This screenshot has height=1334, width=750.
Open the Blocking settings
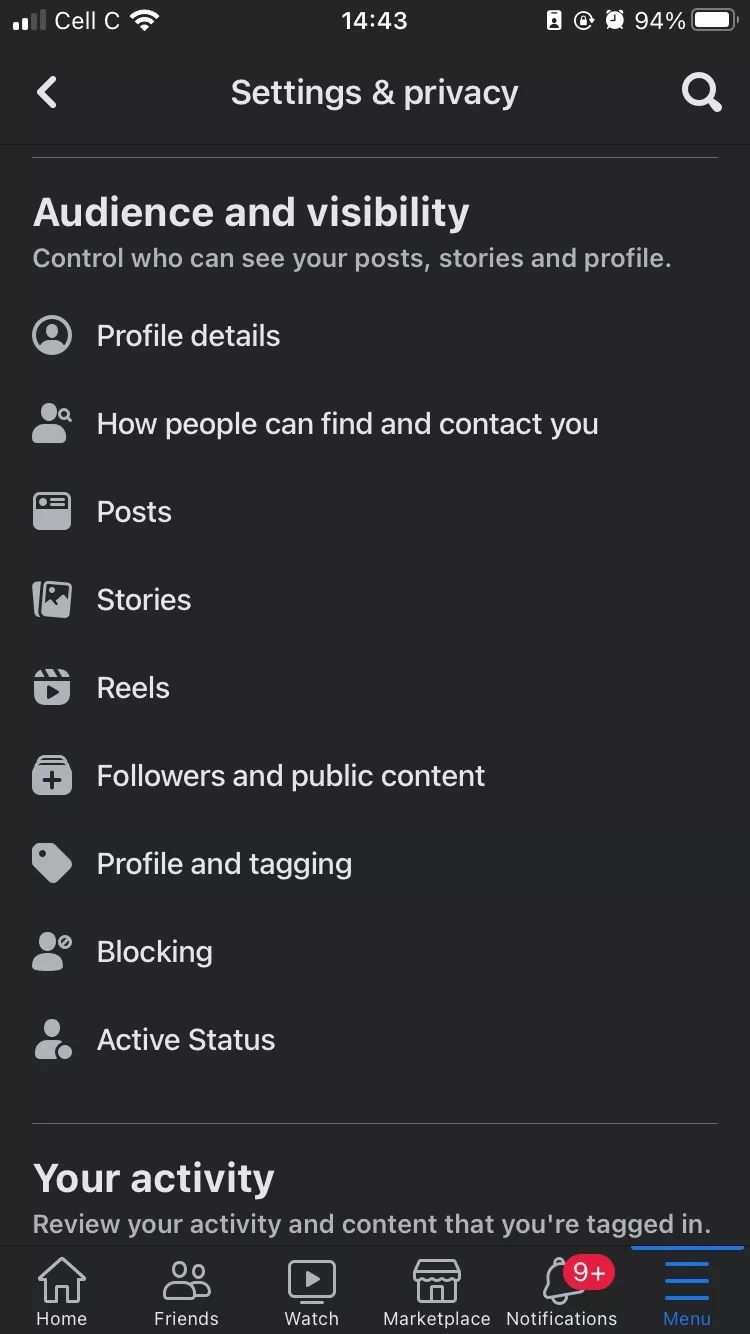(x=154, y=952)
